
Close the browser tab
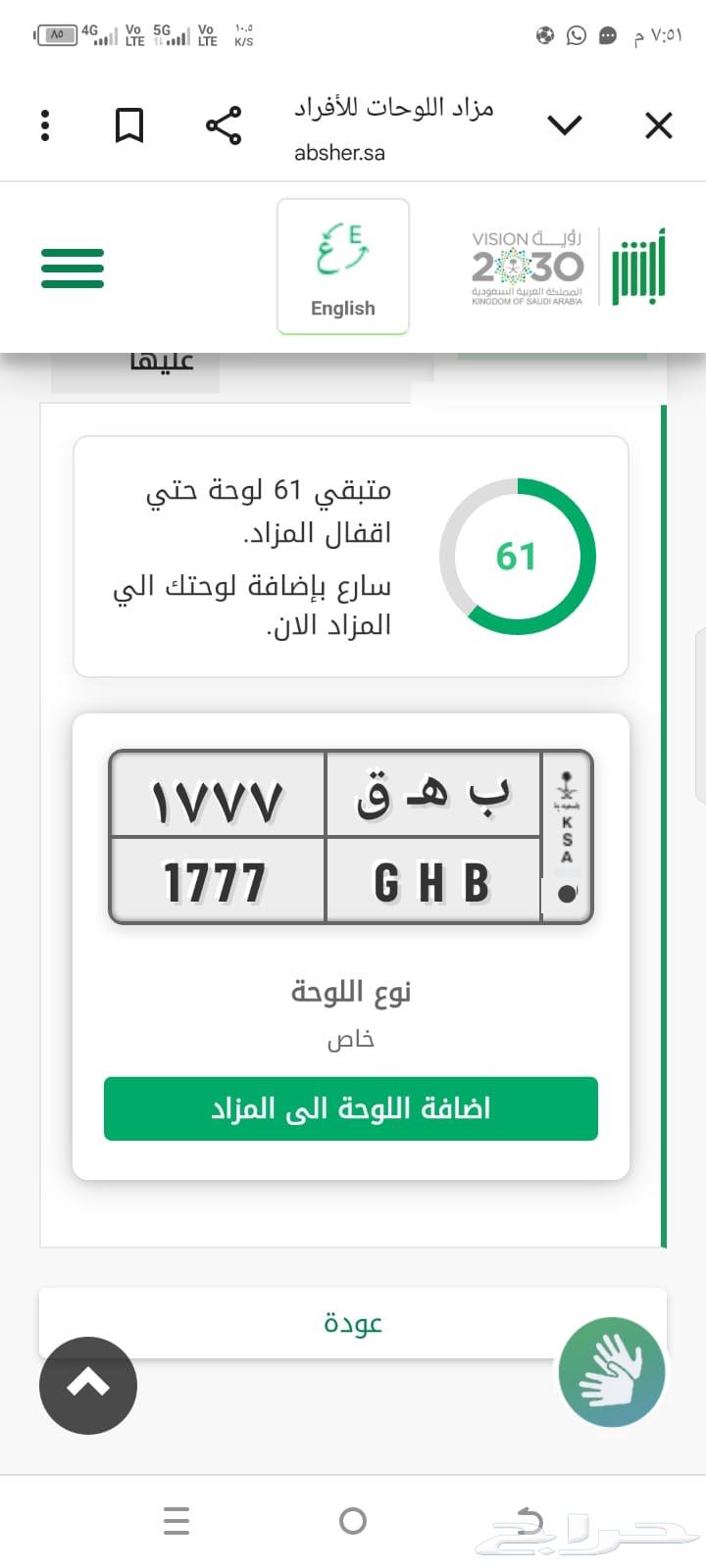click(659, 125)
